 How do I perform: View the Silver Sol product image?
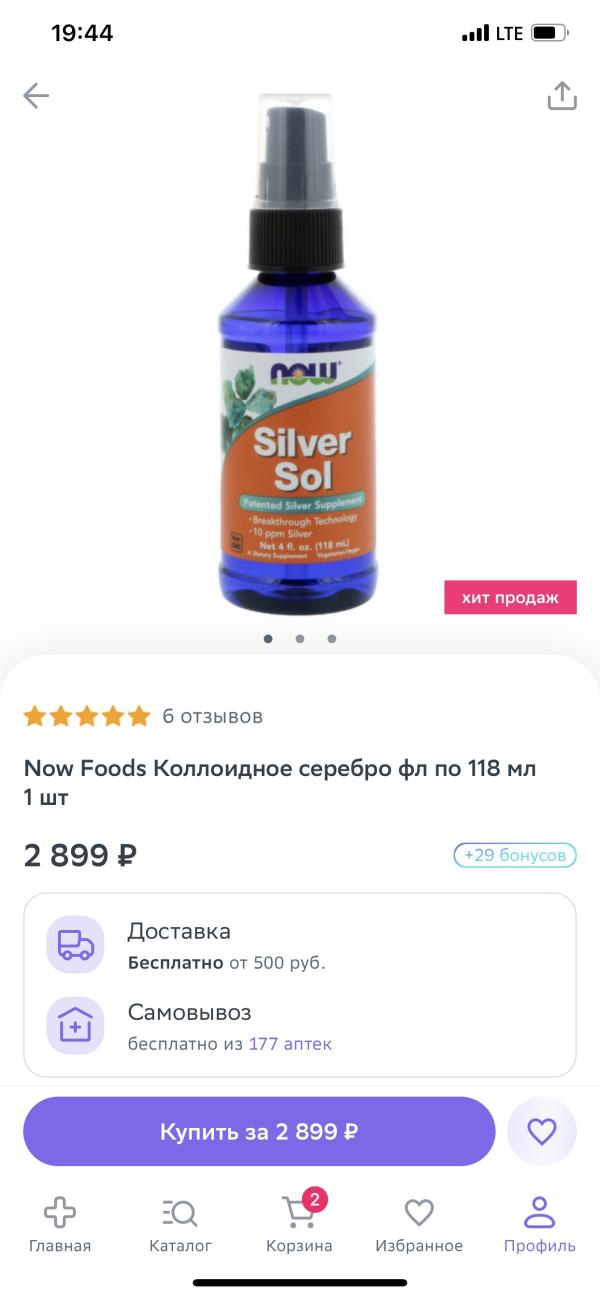299,354
